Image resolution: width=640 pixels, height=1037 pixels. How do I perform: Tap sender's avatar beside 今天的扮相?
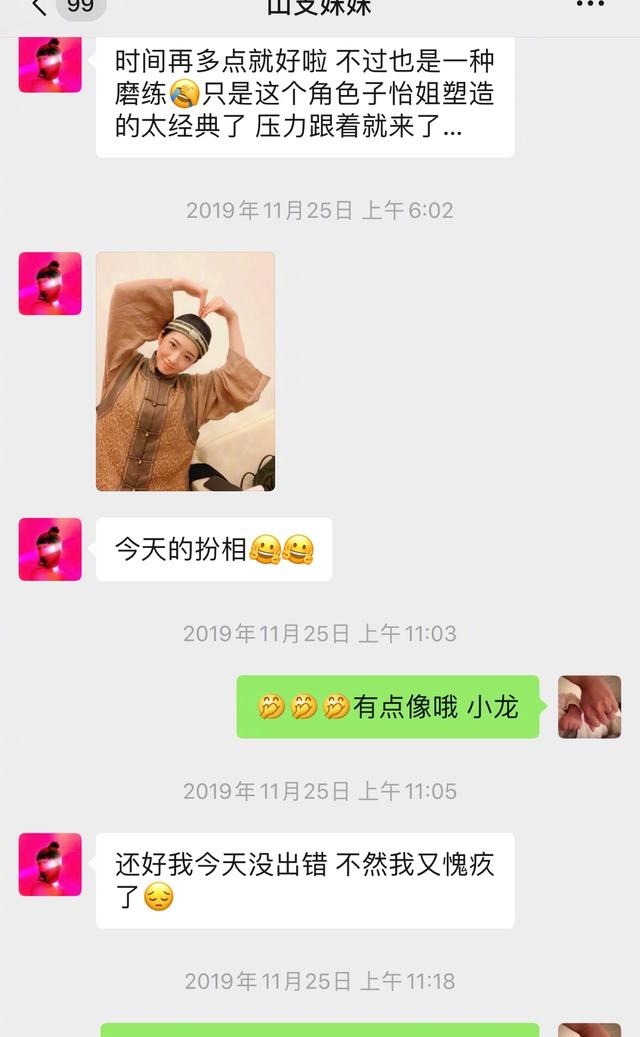coord(50,549)
